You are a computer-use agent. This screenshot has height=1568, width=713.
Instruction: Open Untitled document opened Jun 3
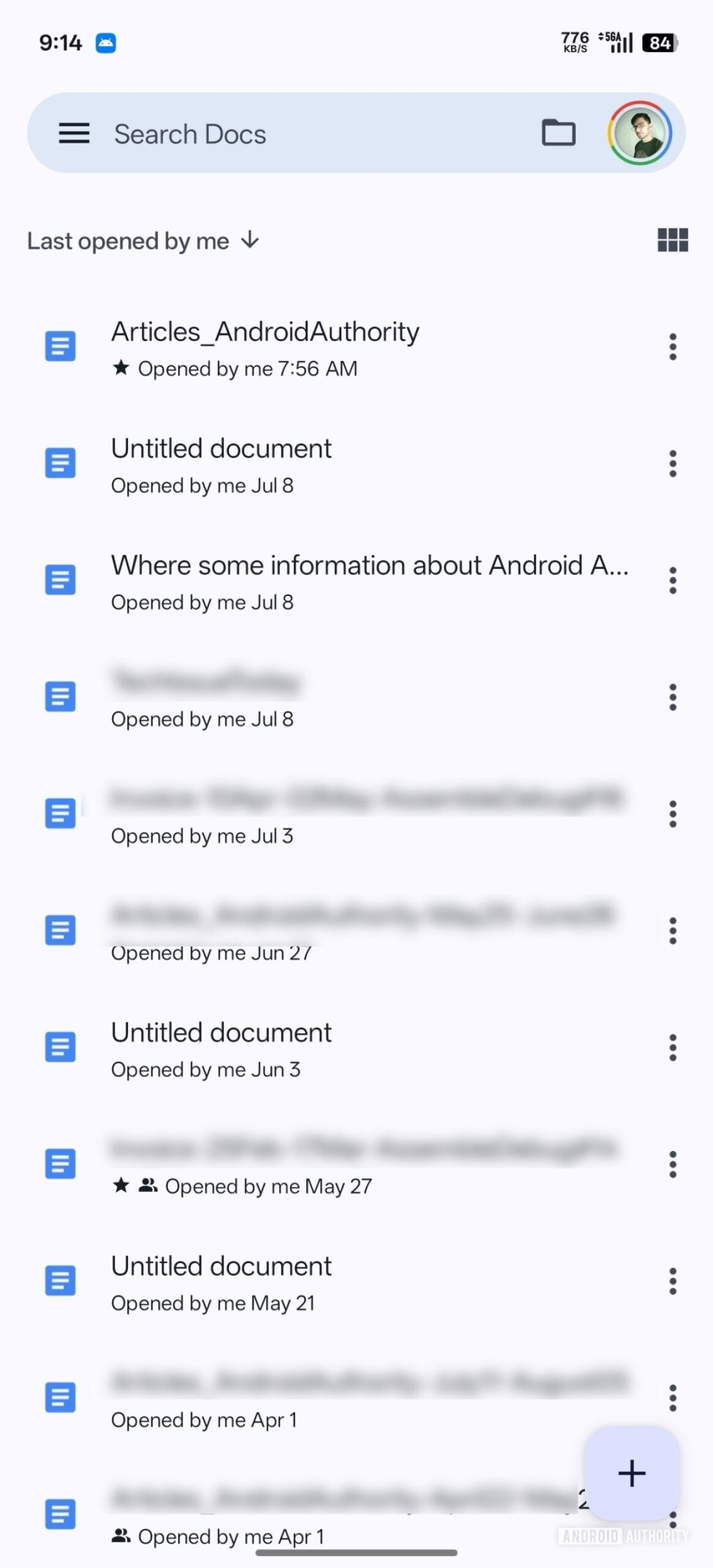[221, 1048]
